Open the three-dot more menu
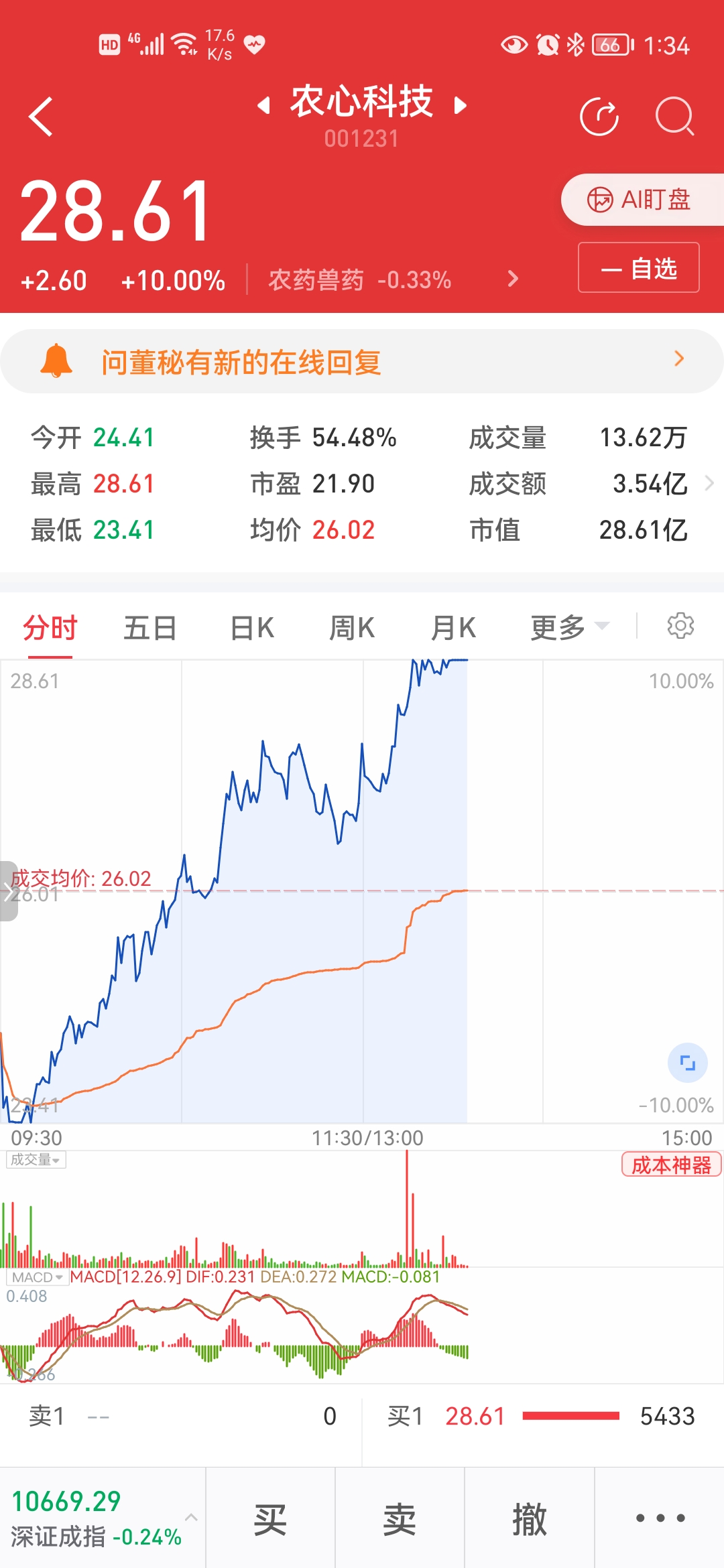Image resolution: width=724 pixels, height=1568 pixels. click(660, 1518)
